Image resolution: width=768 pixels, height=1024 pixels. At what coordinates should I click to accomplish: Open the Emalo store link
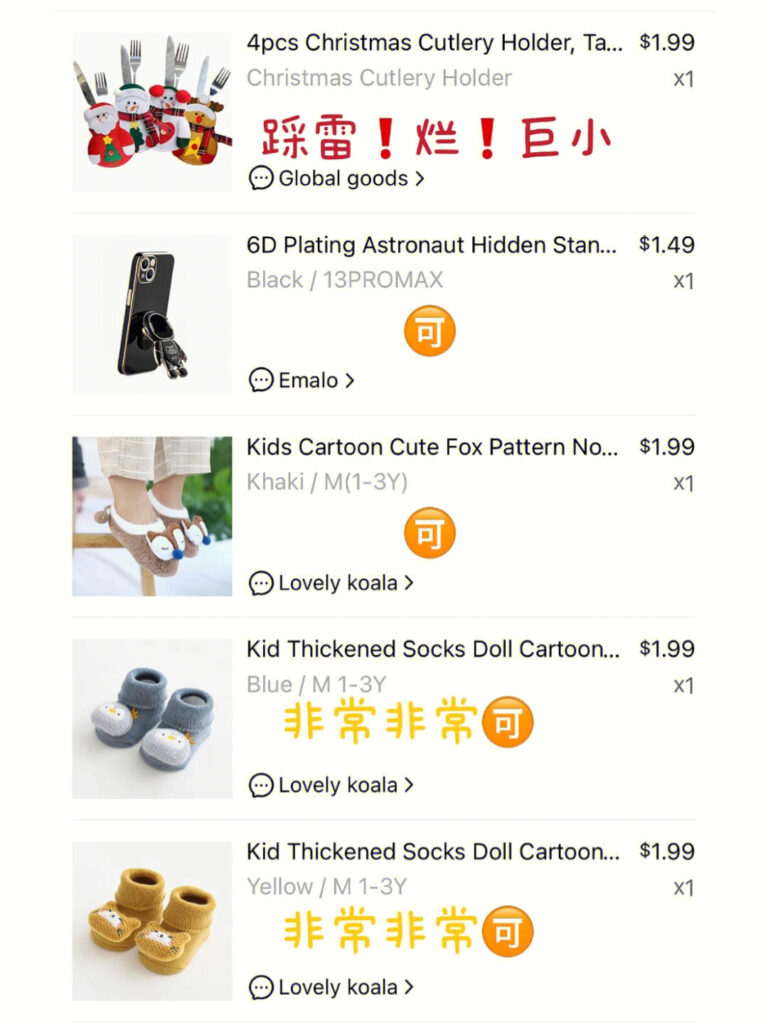click(302, 381)
